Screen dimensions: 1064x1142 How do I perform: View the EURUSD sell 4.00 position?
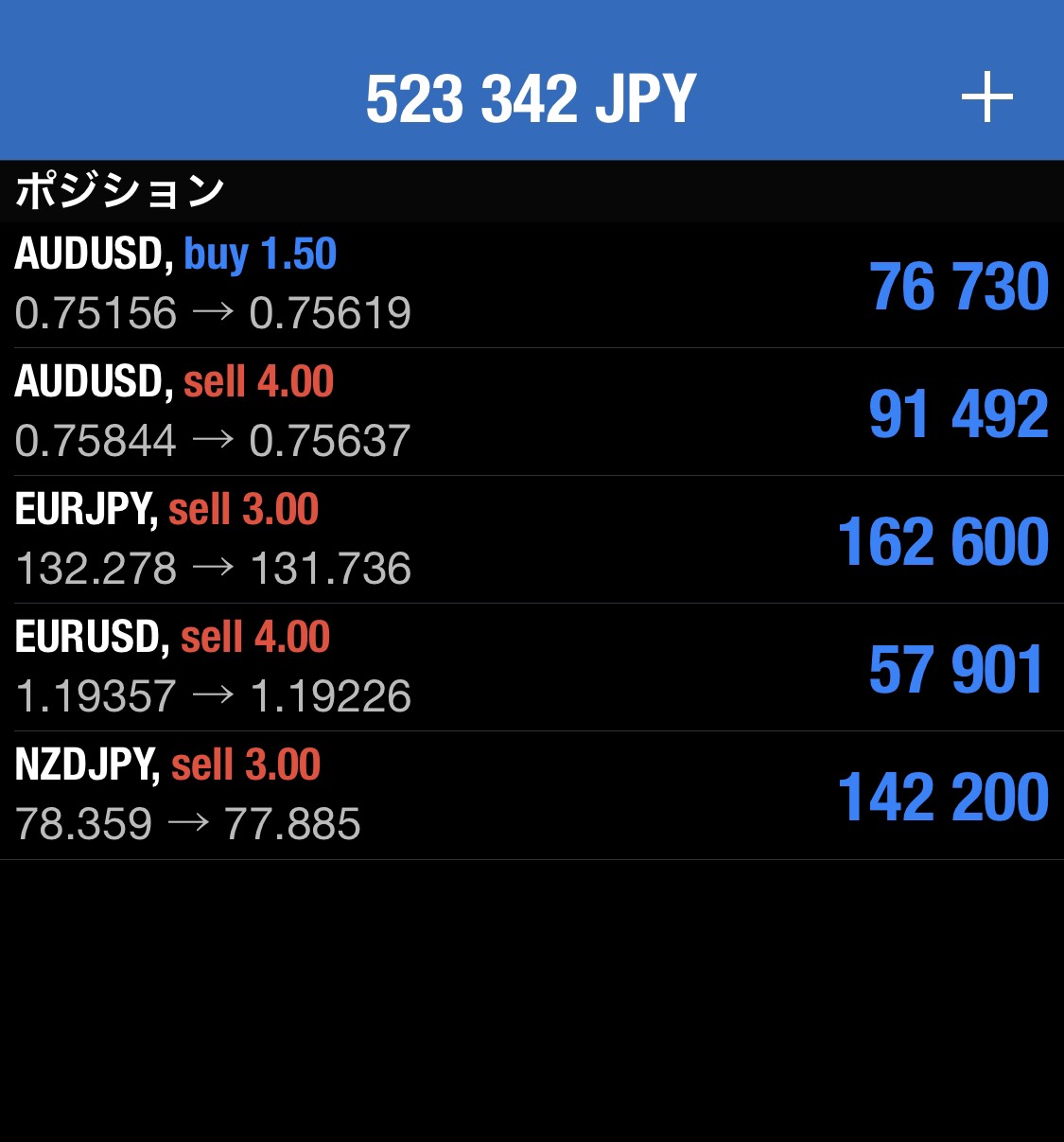click(x=532, y=668)
